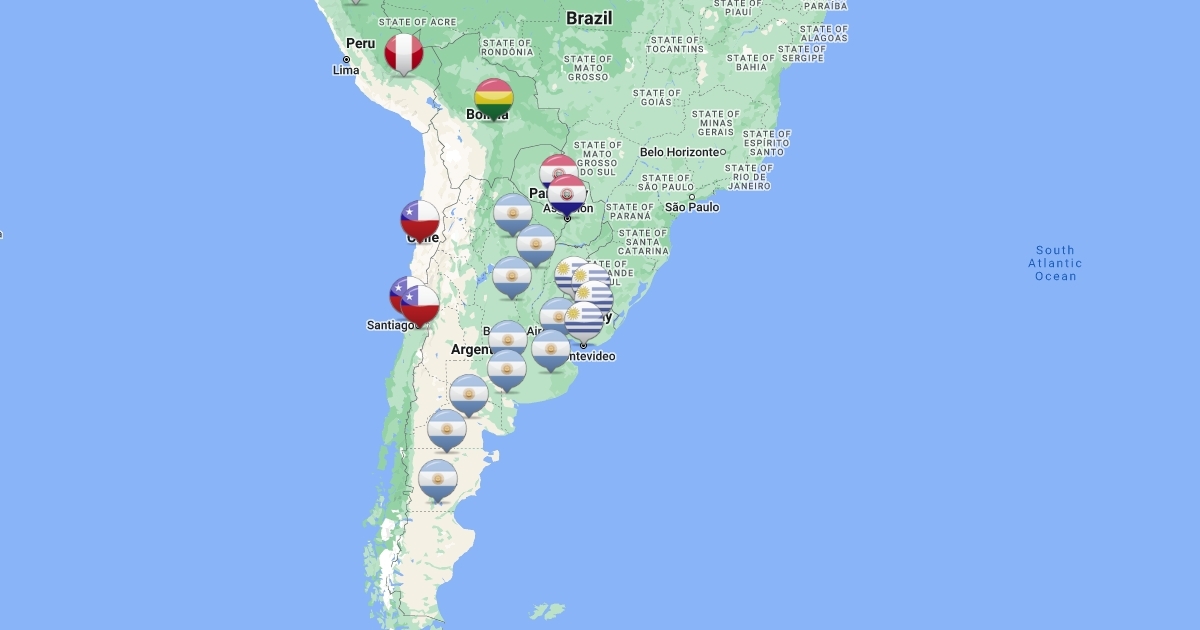Open the Uruguay flag pinned at Montevideo
Viewport: 1200px width, 630px height.
584,321
